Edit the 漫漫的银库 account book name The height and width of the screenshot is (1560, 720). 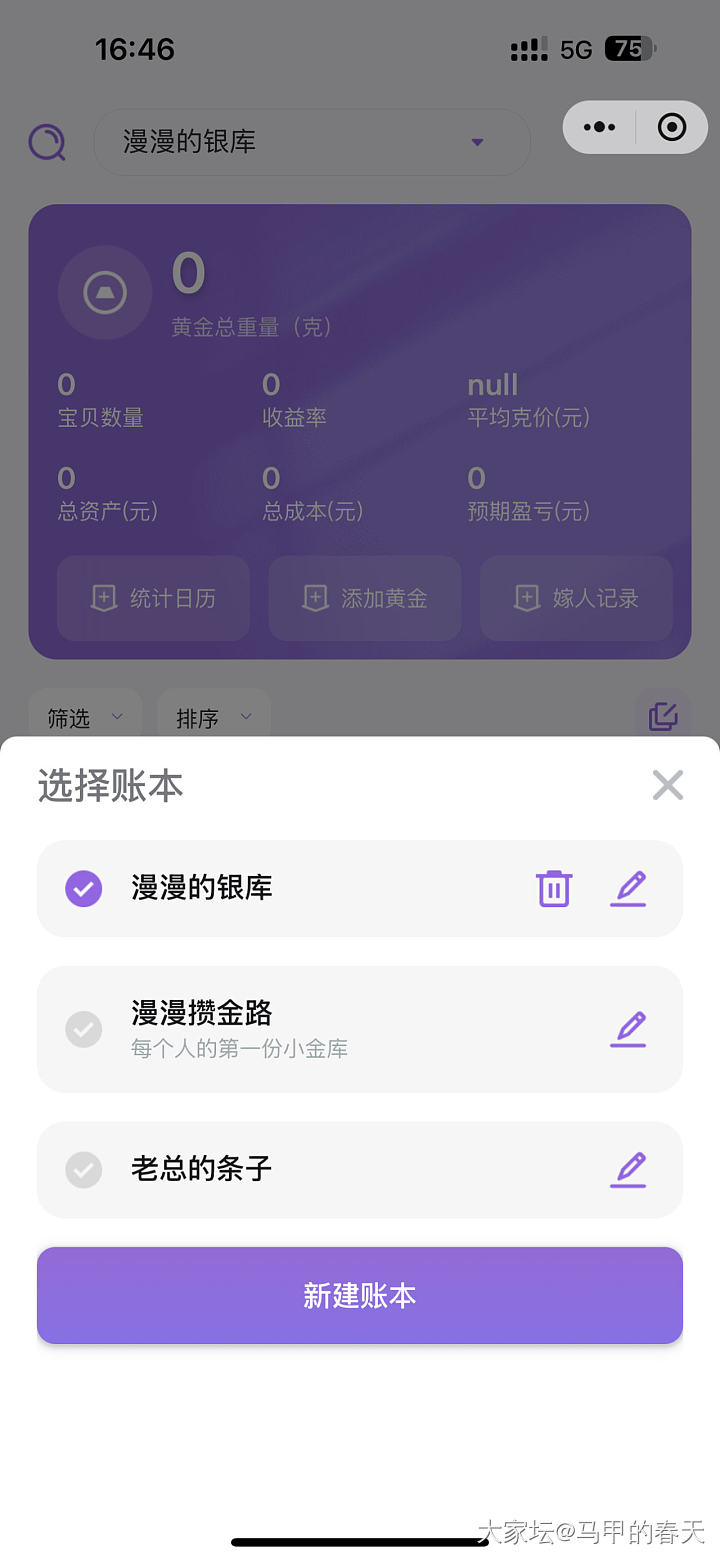click(x=628, y=888)
